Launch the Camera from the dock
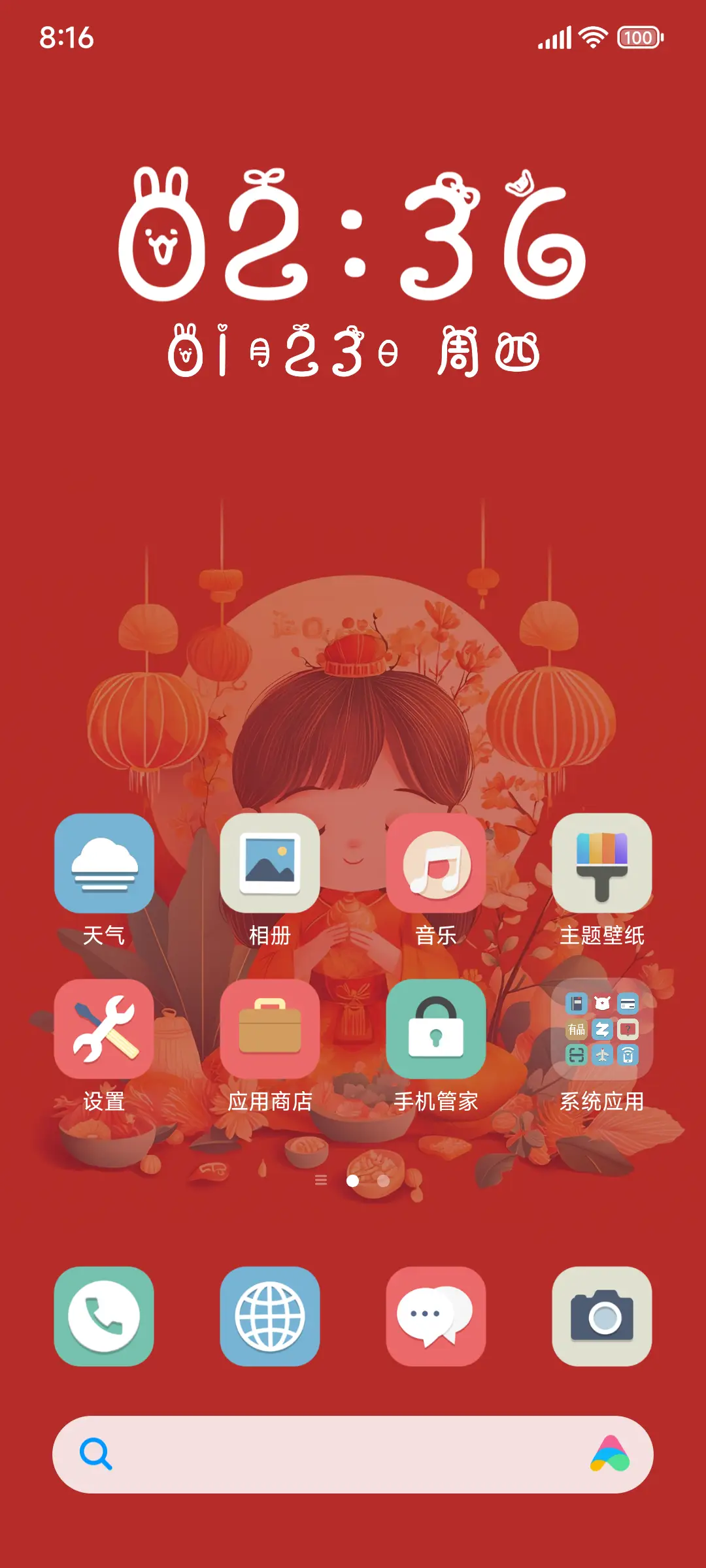 pos(603,1318)
